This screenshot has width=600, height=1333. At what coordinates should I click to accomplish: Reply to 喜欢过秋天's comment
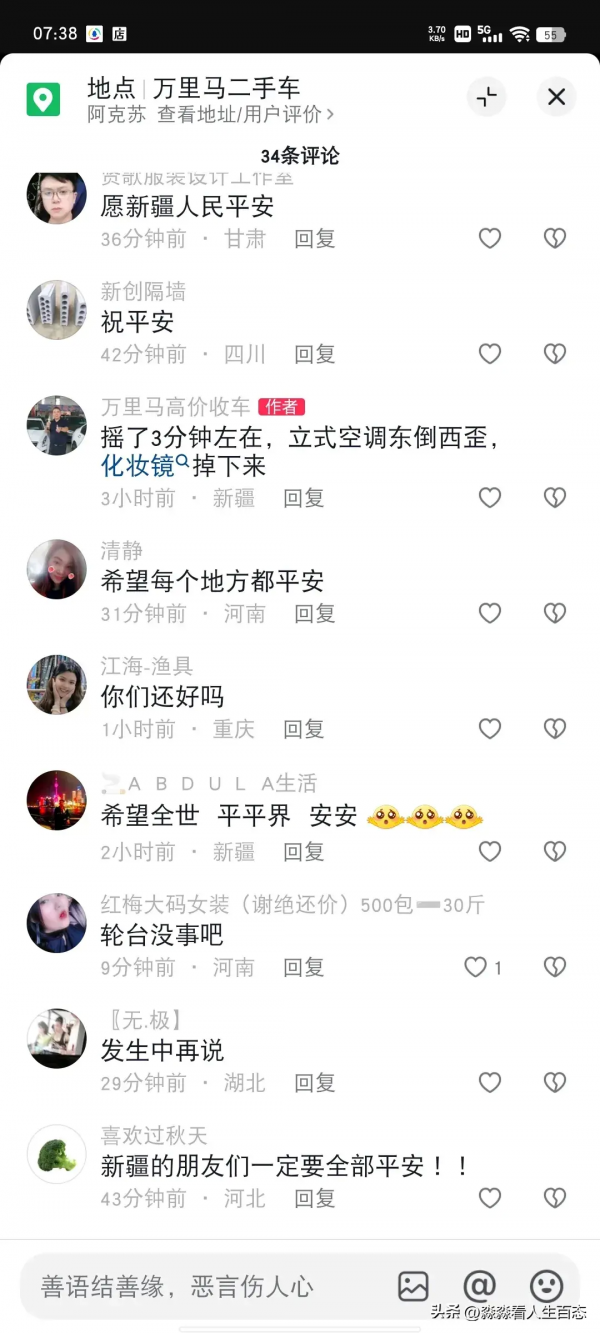[x=314, y=1198]
